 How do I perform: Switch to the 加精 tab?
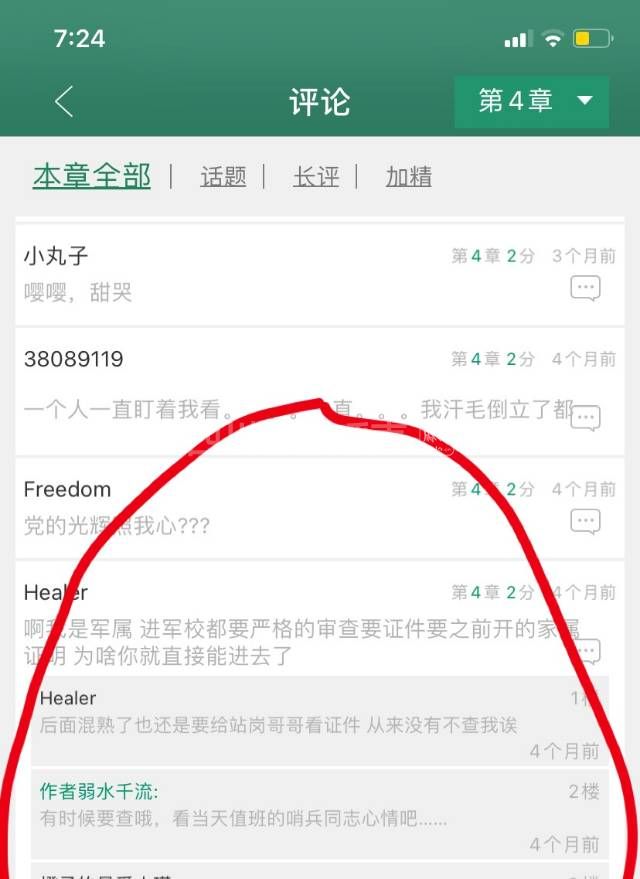(409, 177)
